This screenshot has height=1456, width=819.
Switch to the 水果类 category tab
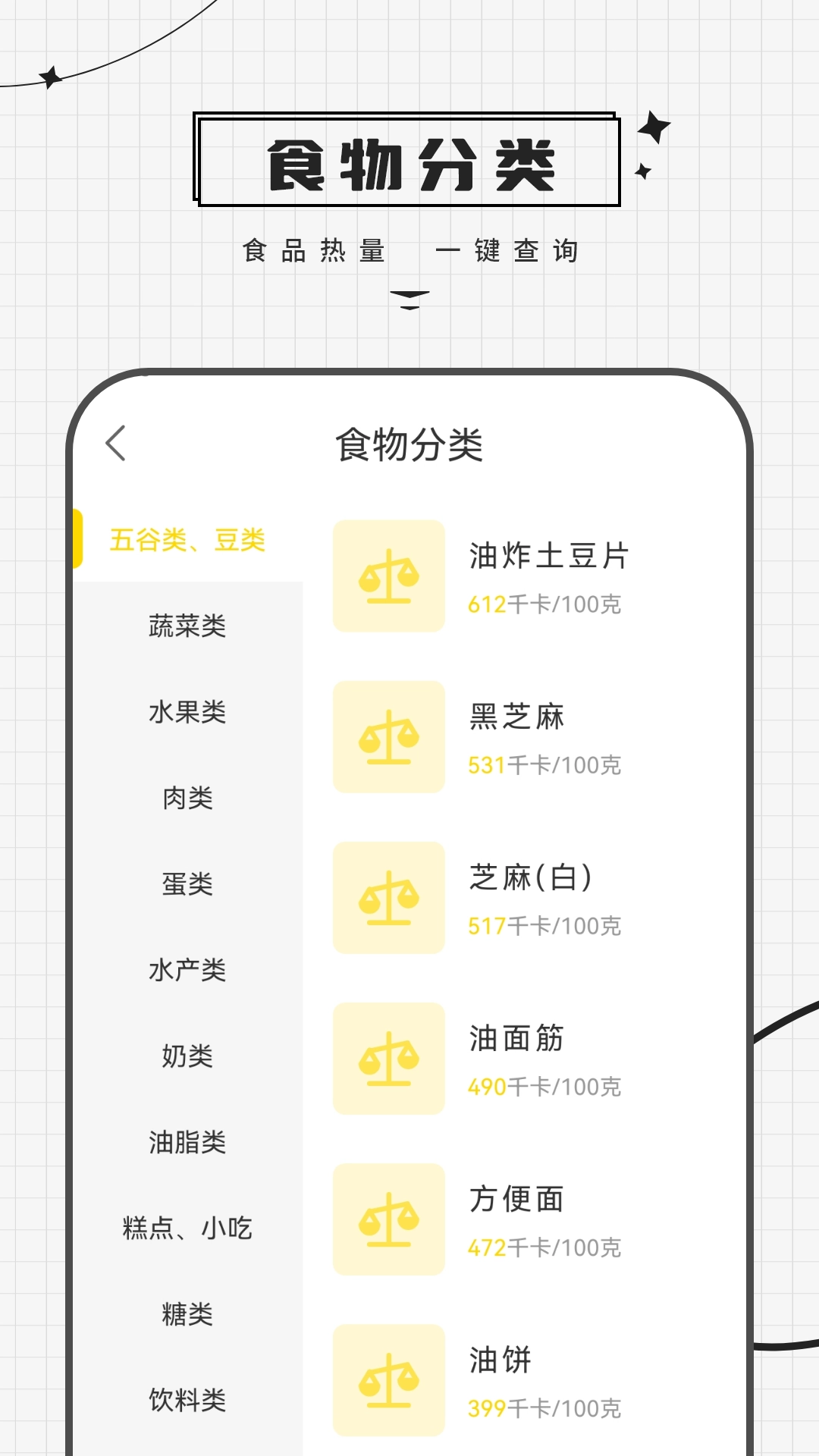point(187,712)
